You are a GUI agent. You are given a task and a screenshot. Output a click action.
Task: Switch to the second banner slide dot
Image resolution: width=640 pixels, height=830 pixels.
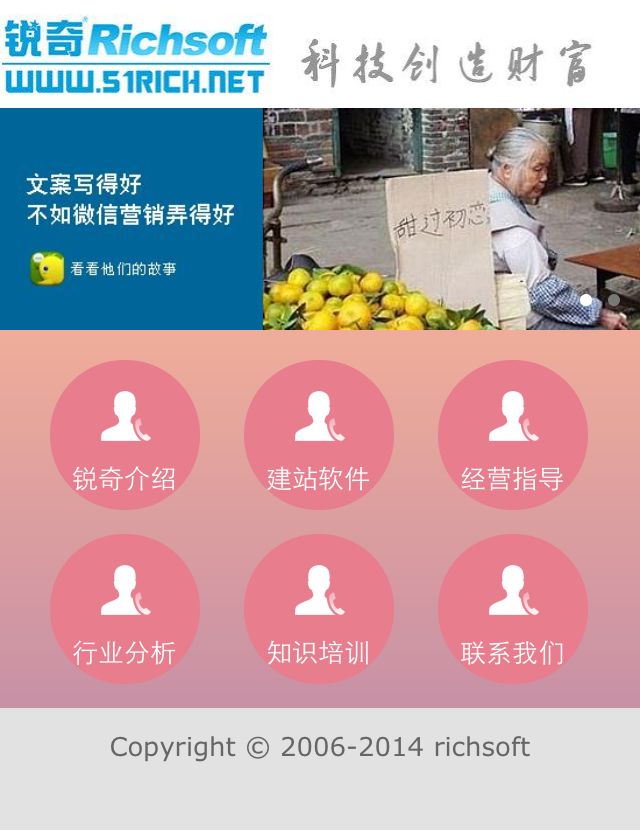(613, 299)
